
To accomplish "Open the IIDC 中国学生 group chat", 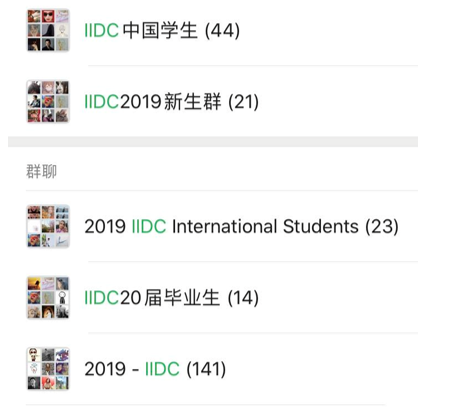I will coord(213,31).
